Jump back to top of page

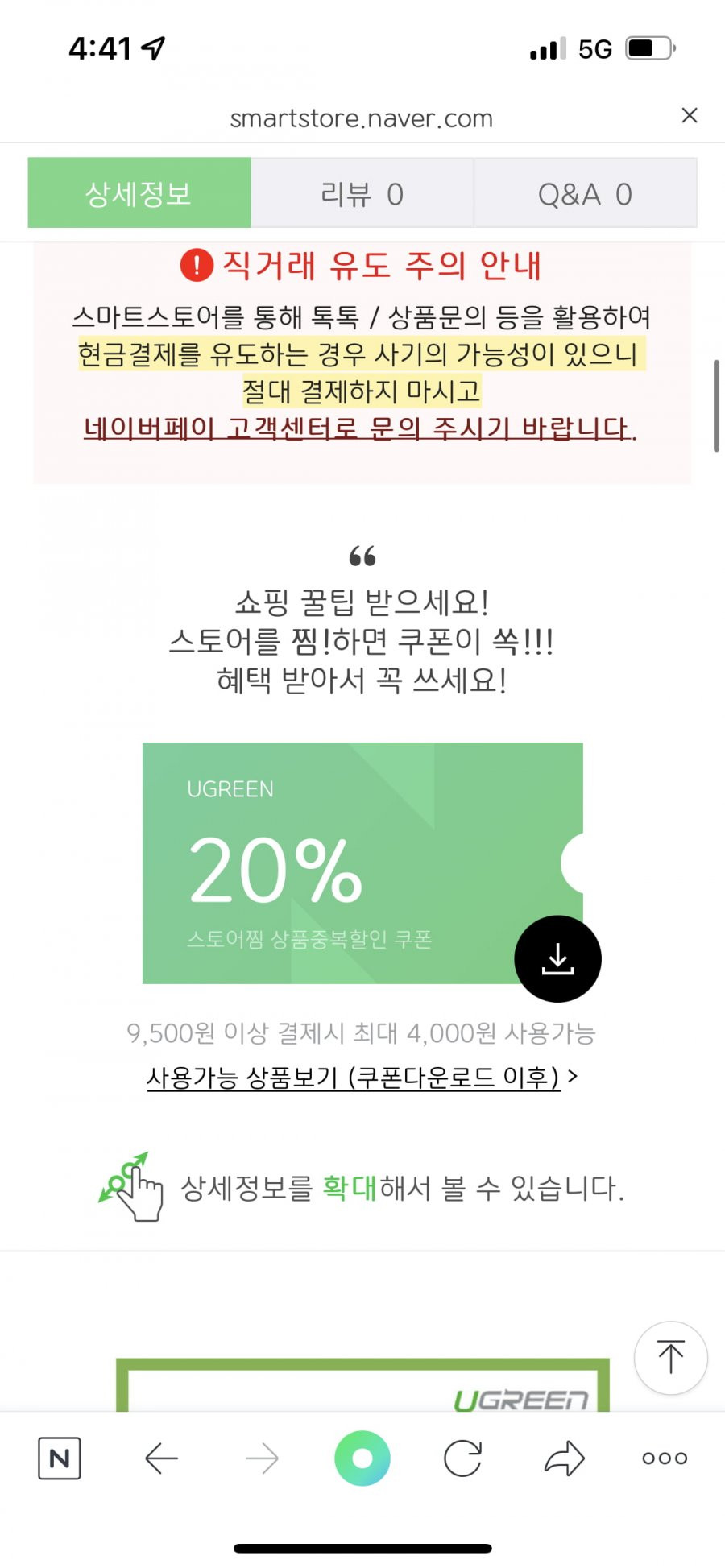pos(670,1358)
